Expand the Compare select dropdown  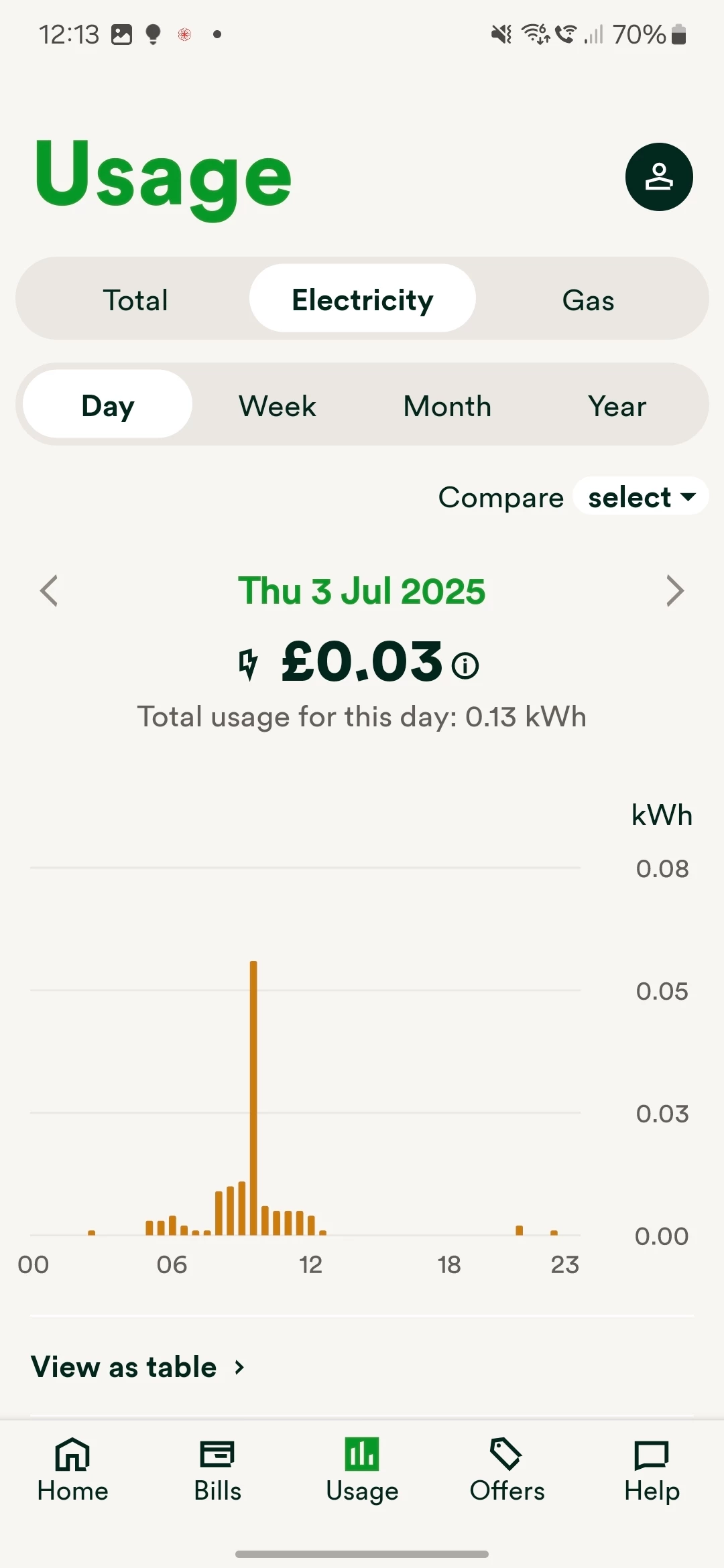[x=640, y=497]
